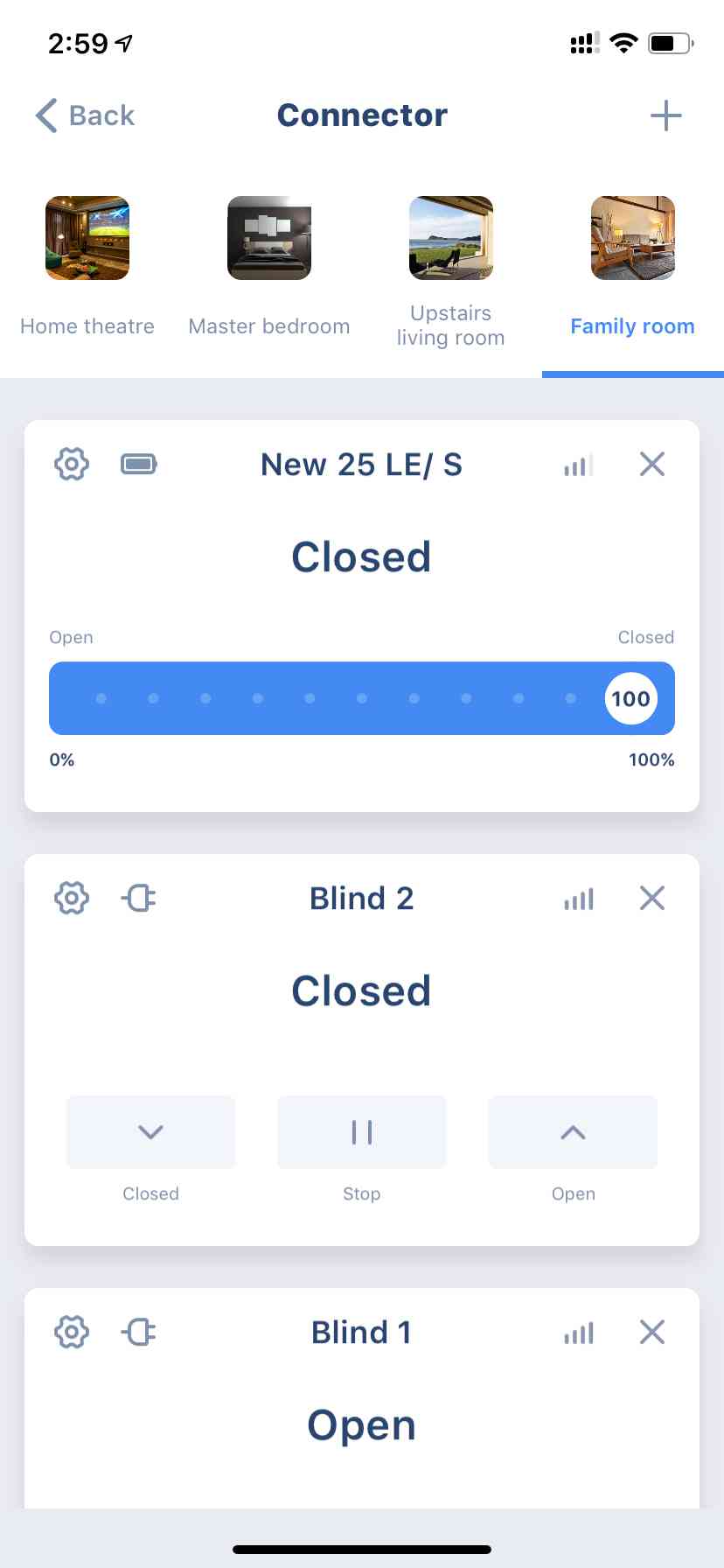Open the Upstairs living room tab
Screen dimensions: 724x1568
tap(451, 273)
